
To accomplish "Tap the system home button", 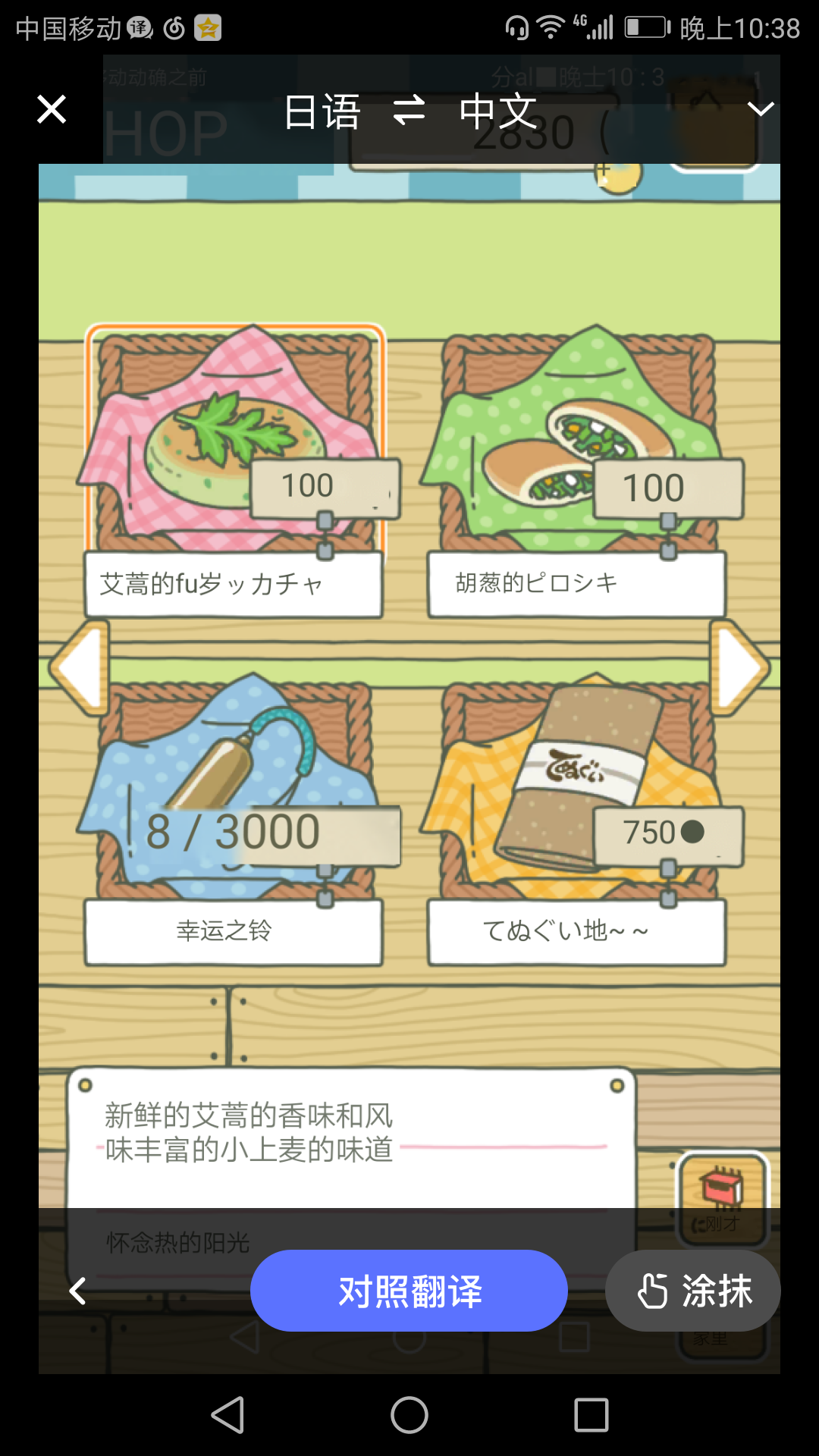I will coord(409,1415).
